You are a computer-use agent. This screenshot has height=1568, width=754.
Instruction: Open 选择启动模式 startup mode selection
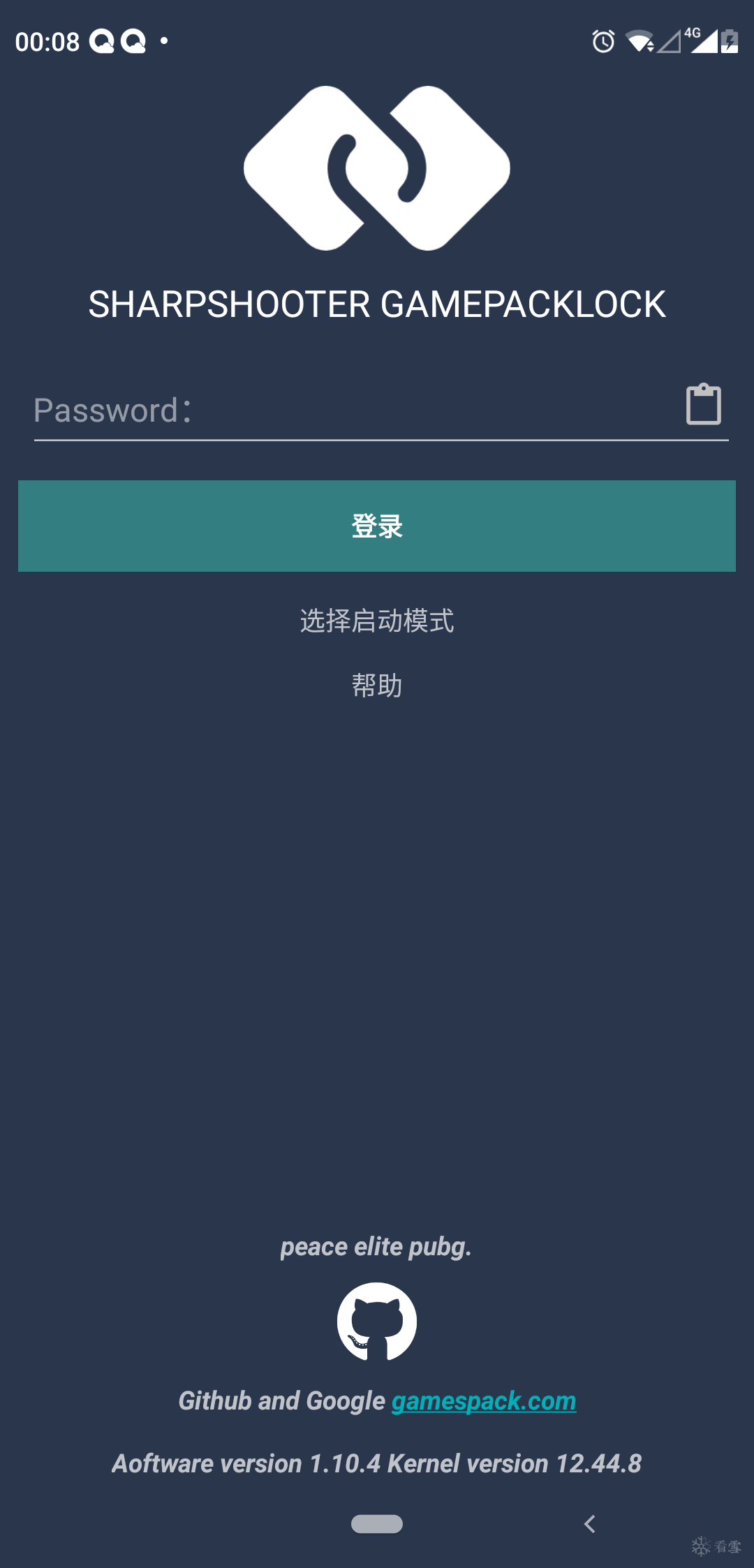[377, 621]
